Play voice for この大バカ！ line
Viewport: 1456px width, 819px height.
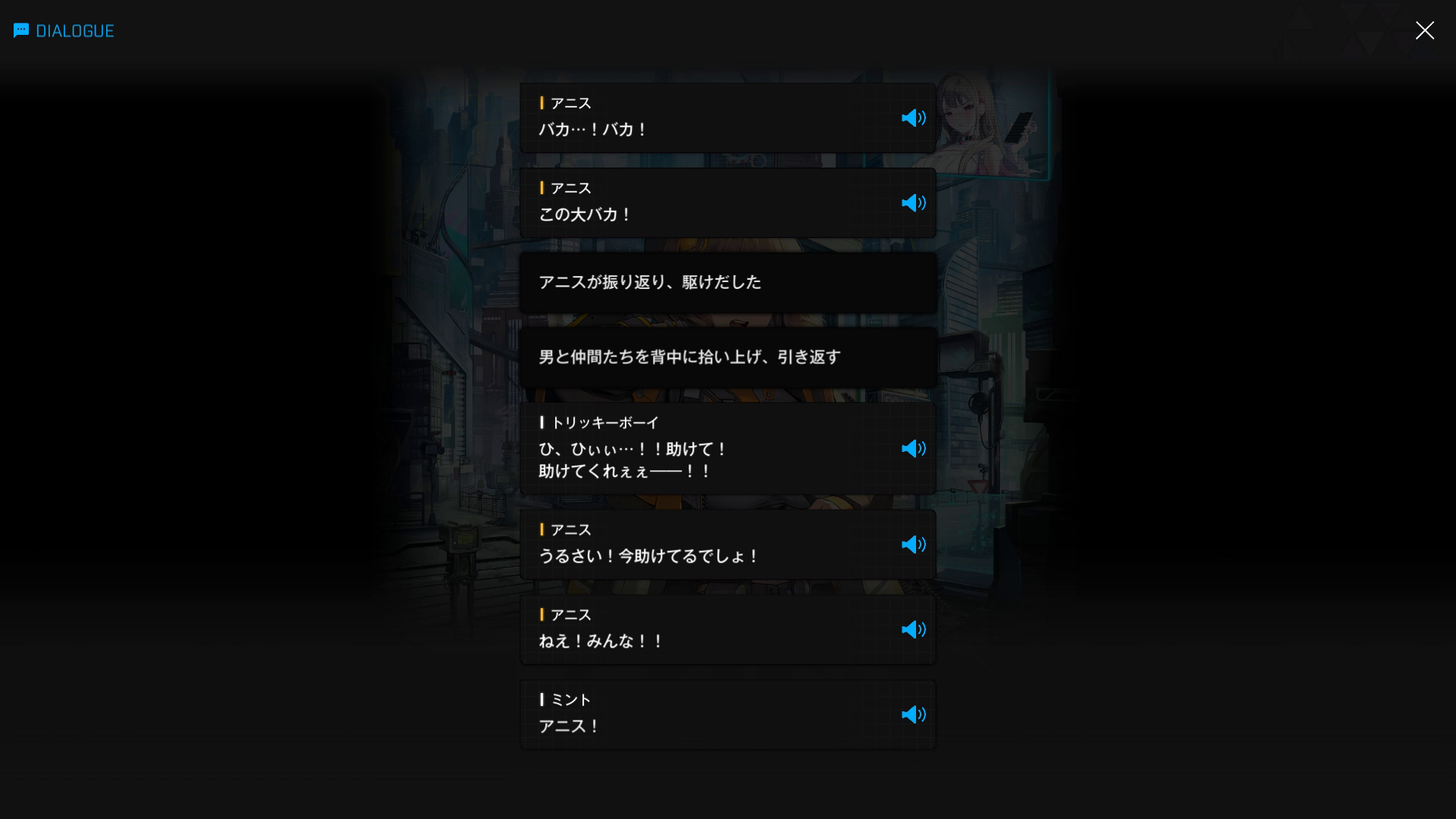[913, 203]
